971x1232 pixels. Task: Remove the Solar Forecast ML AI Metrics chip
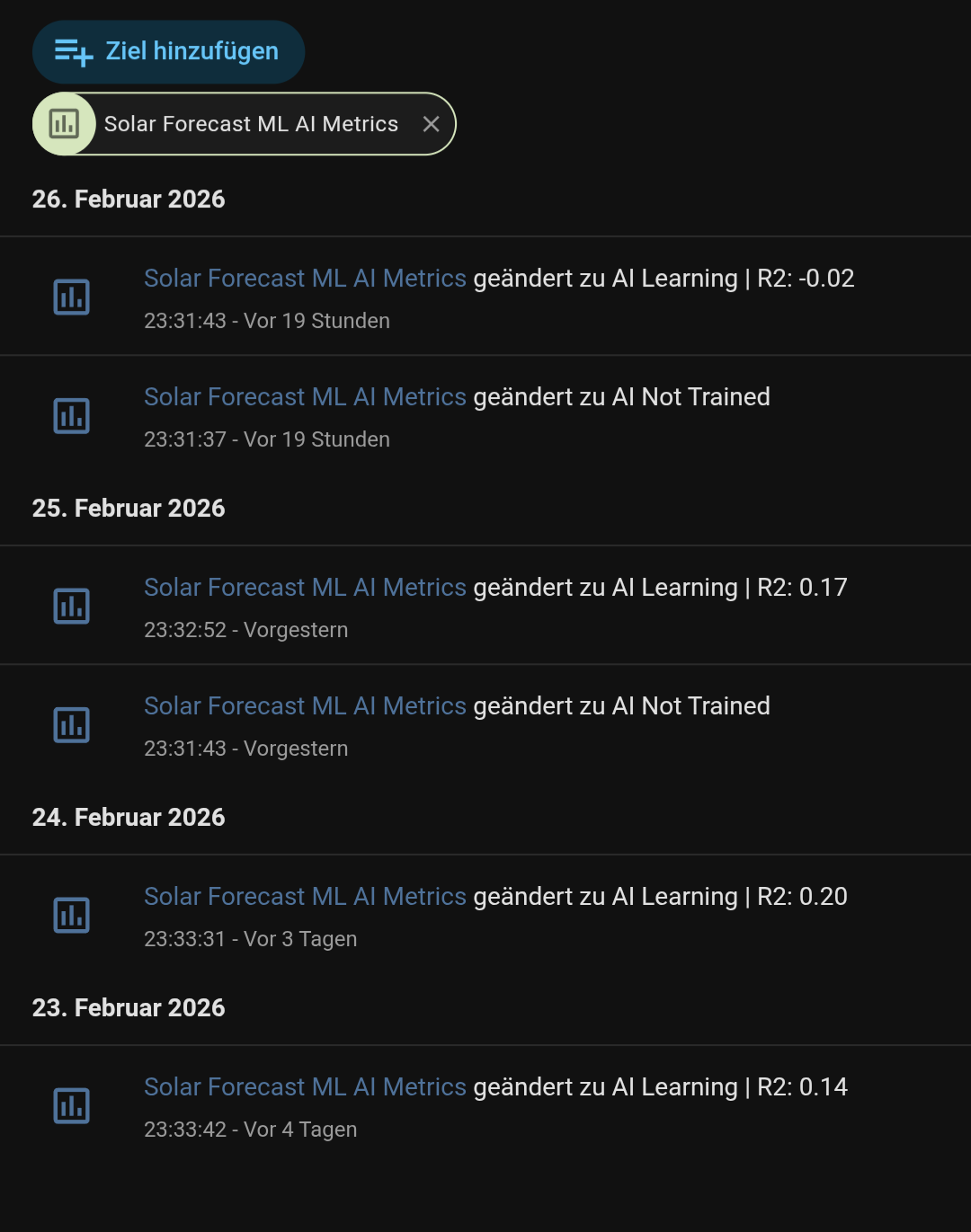432,124
